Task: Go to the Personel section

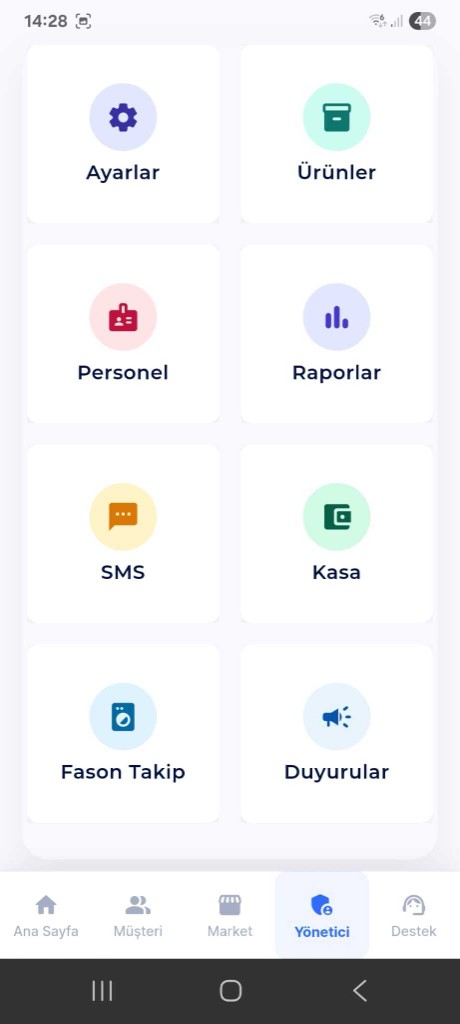Action: (x=123, y=334)
